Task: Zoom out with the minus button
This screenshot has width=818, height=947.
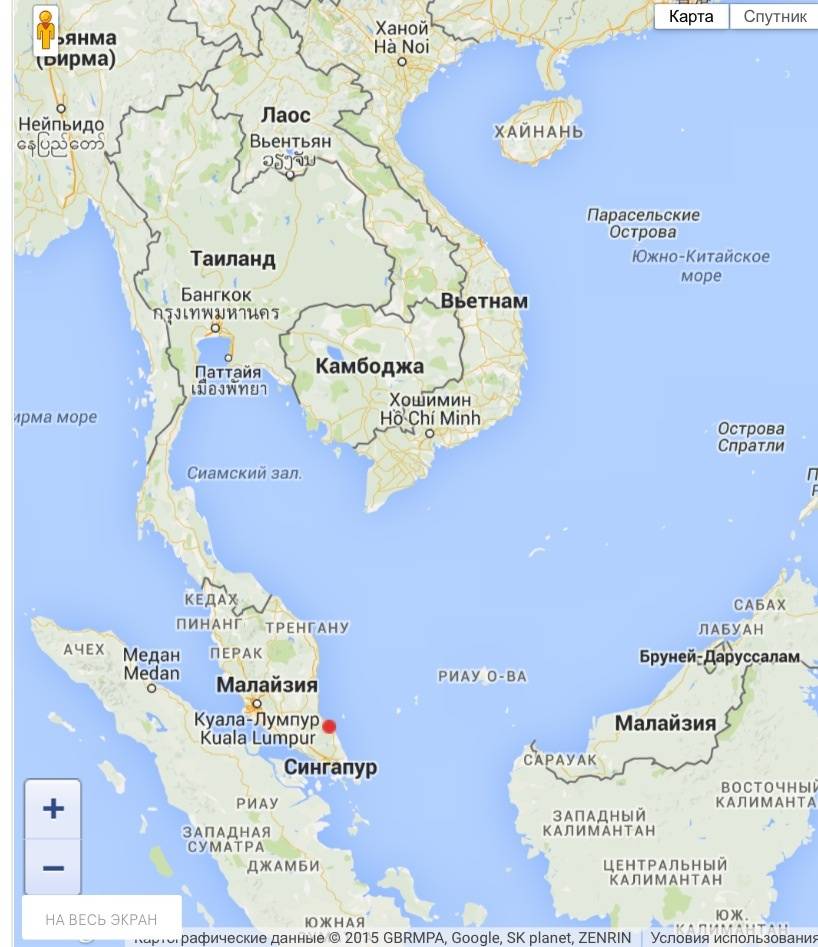Action: click(x=53, y=867)
